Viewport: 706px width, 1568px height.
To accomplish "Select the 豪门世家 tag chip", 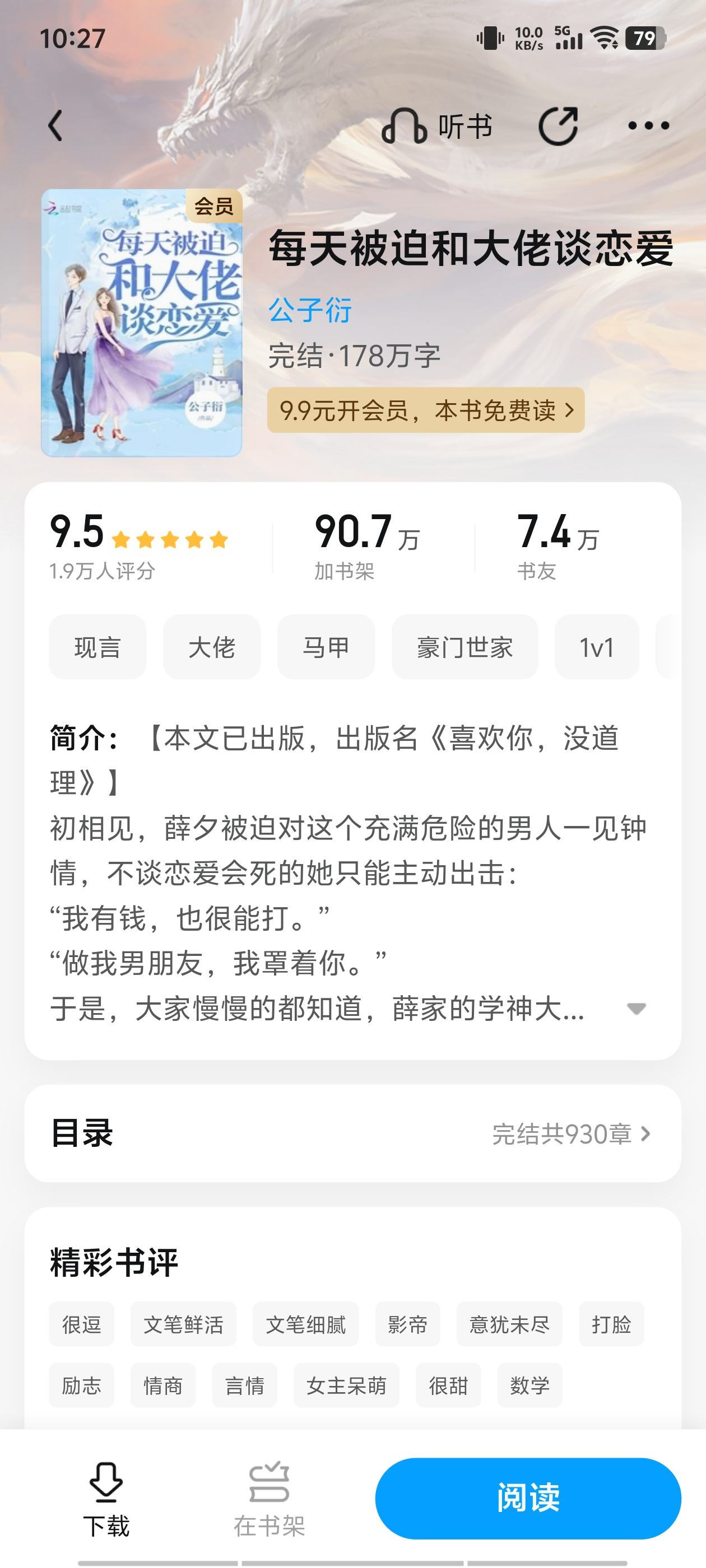I will 465,647.
